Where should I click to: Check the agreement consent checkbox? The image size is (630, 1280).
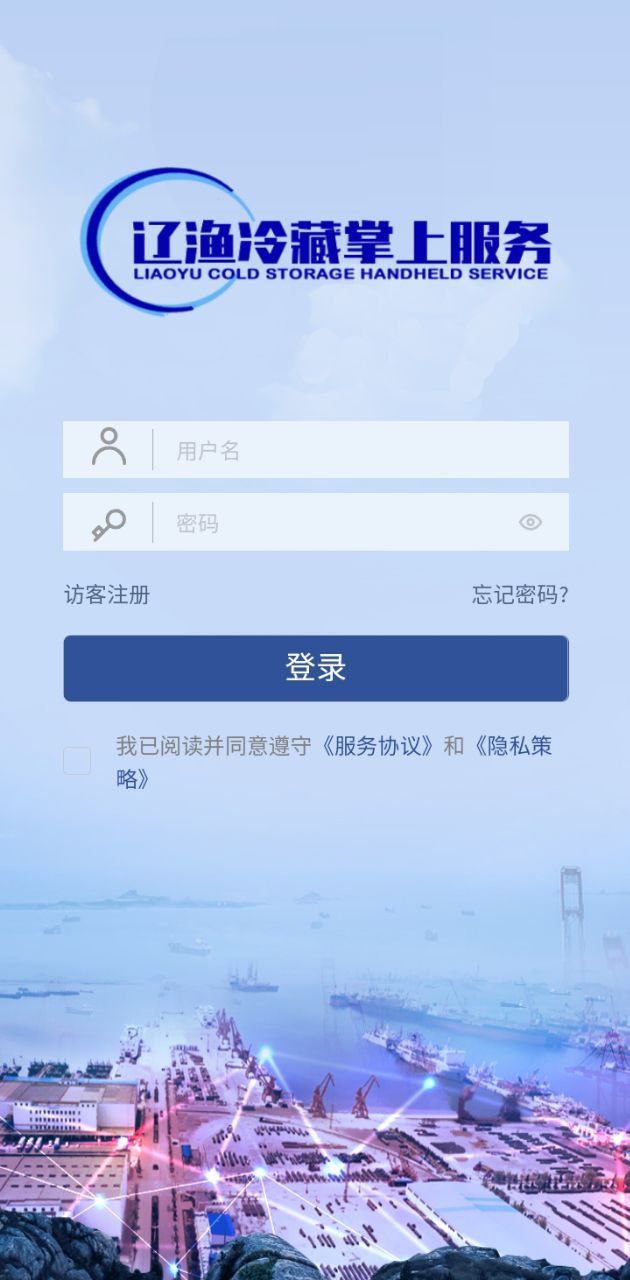[x=77, y=761]
